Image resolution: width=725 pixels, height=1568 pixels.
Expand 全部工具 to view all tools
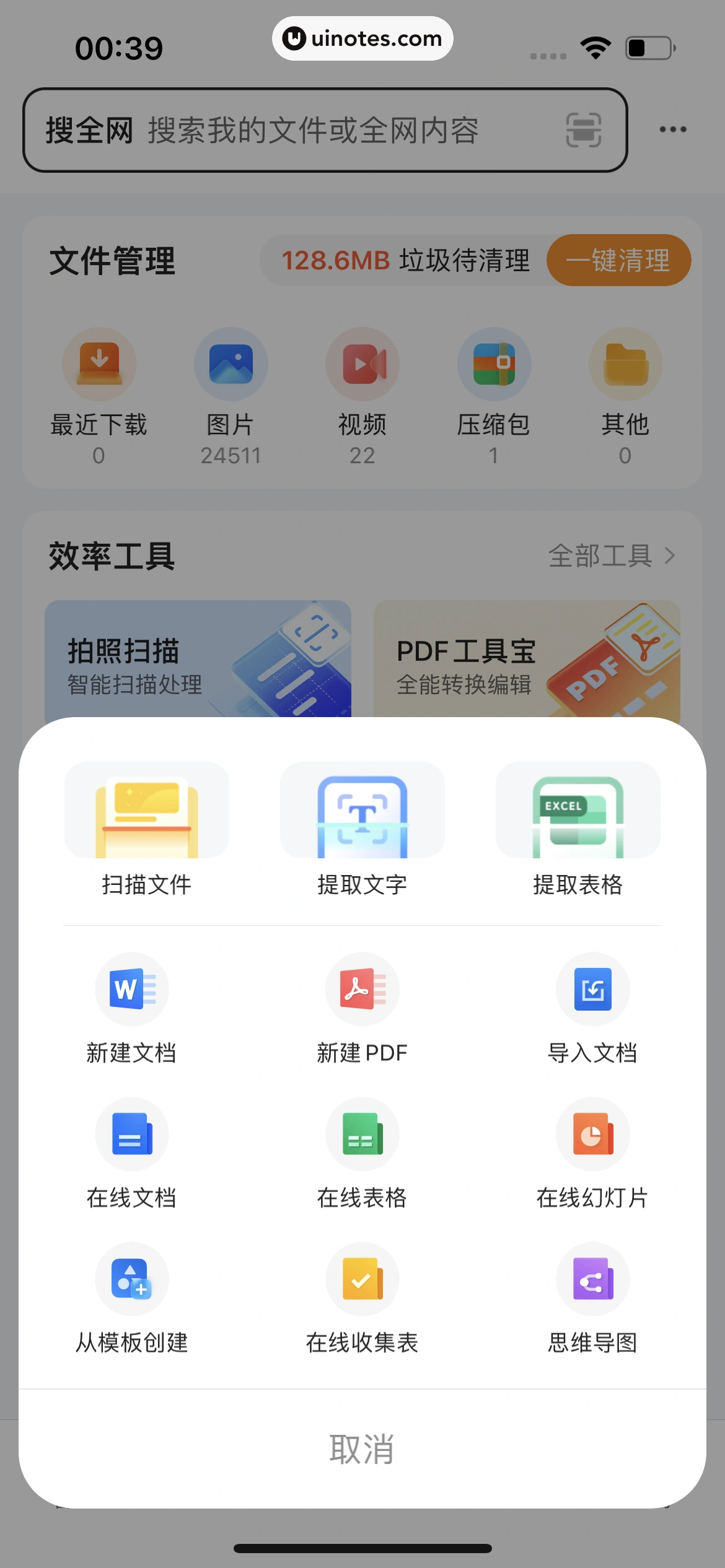pos(610,556)
